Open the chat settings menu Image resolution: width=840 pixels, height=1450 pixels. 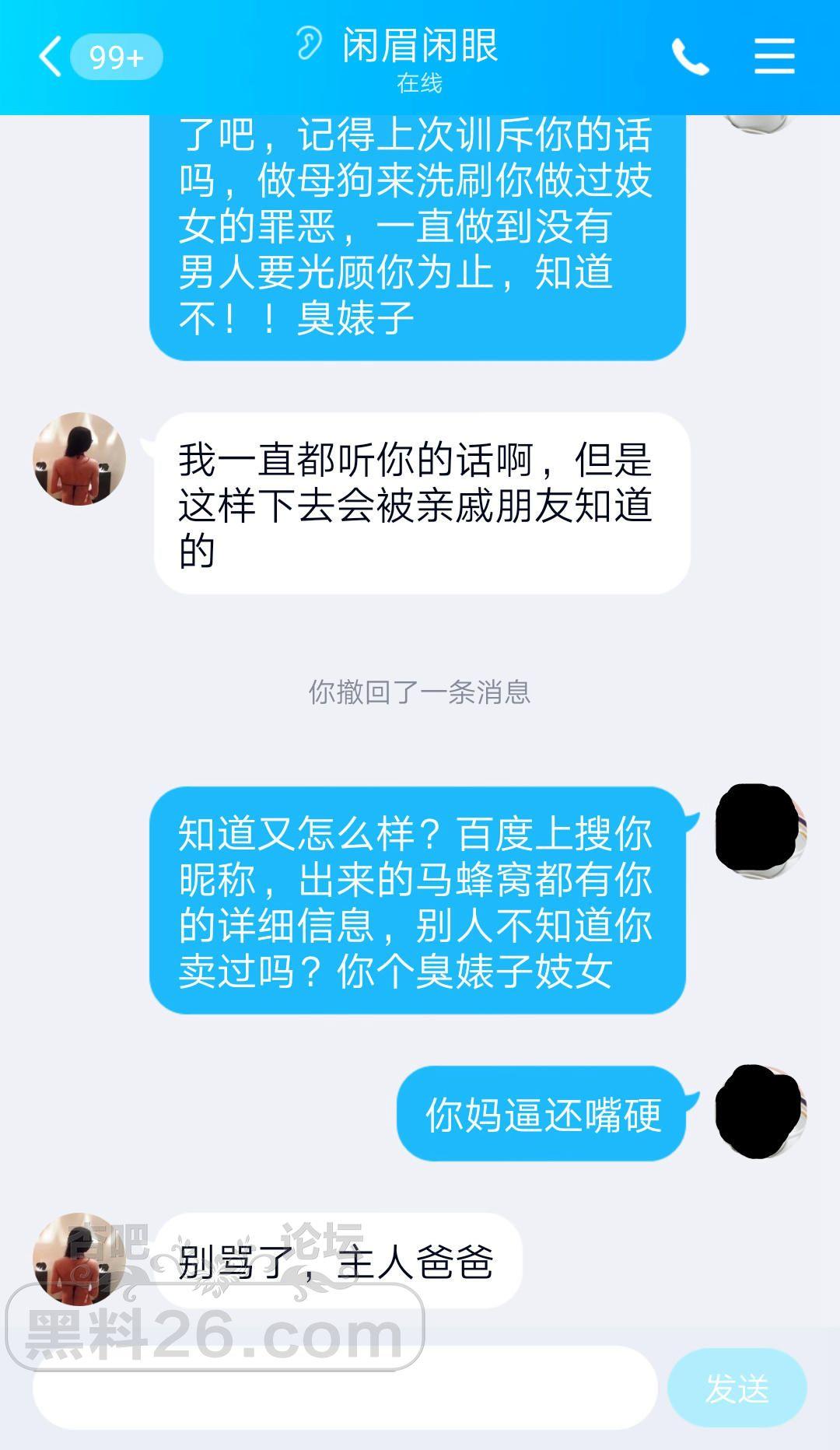click(774, 57)
